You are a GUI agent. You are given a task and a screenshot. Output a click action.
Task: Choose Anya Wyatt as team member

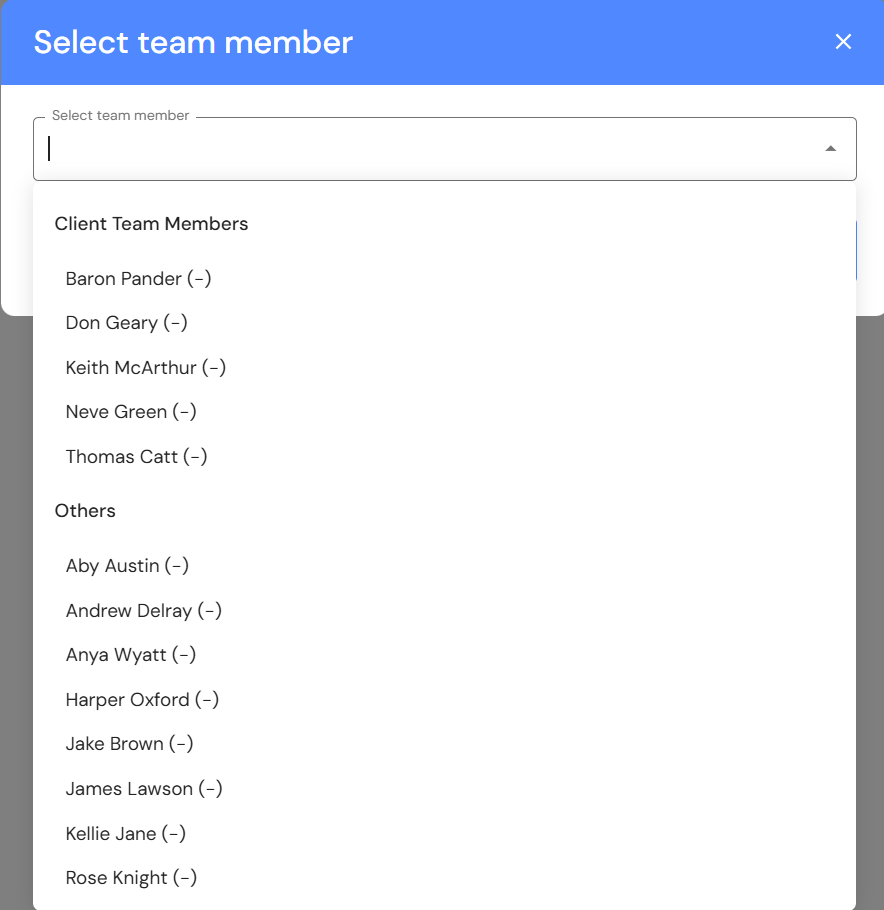(130, 655)
